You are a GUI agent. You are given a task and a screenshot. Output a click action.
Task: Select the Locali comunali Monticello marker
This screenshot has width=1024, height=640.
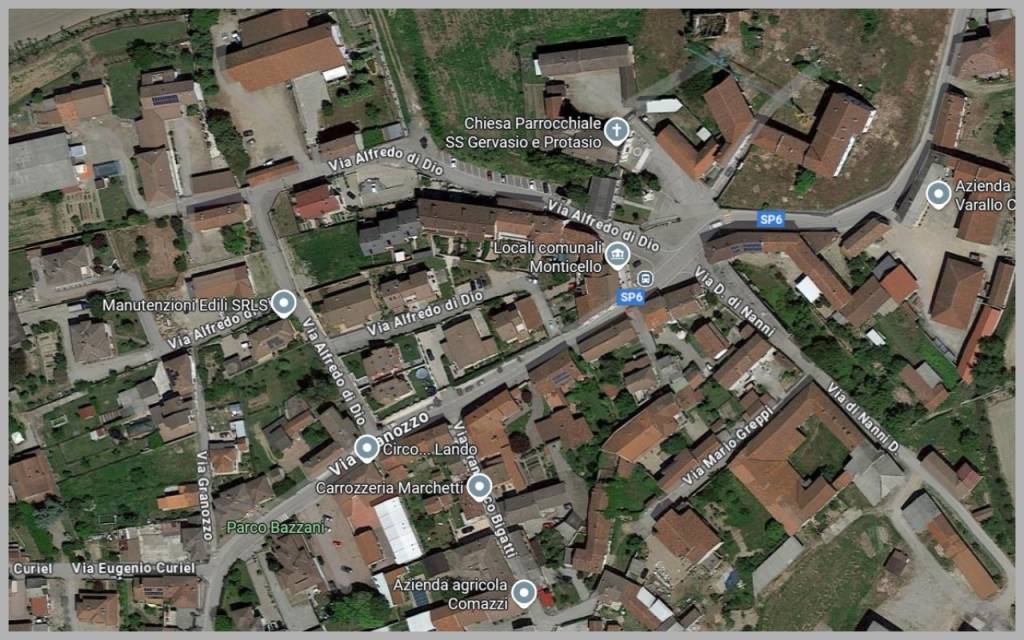618,254
